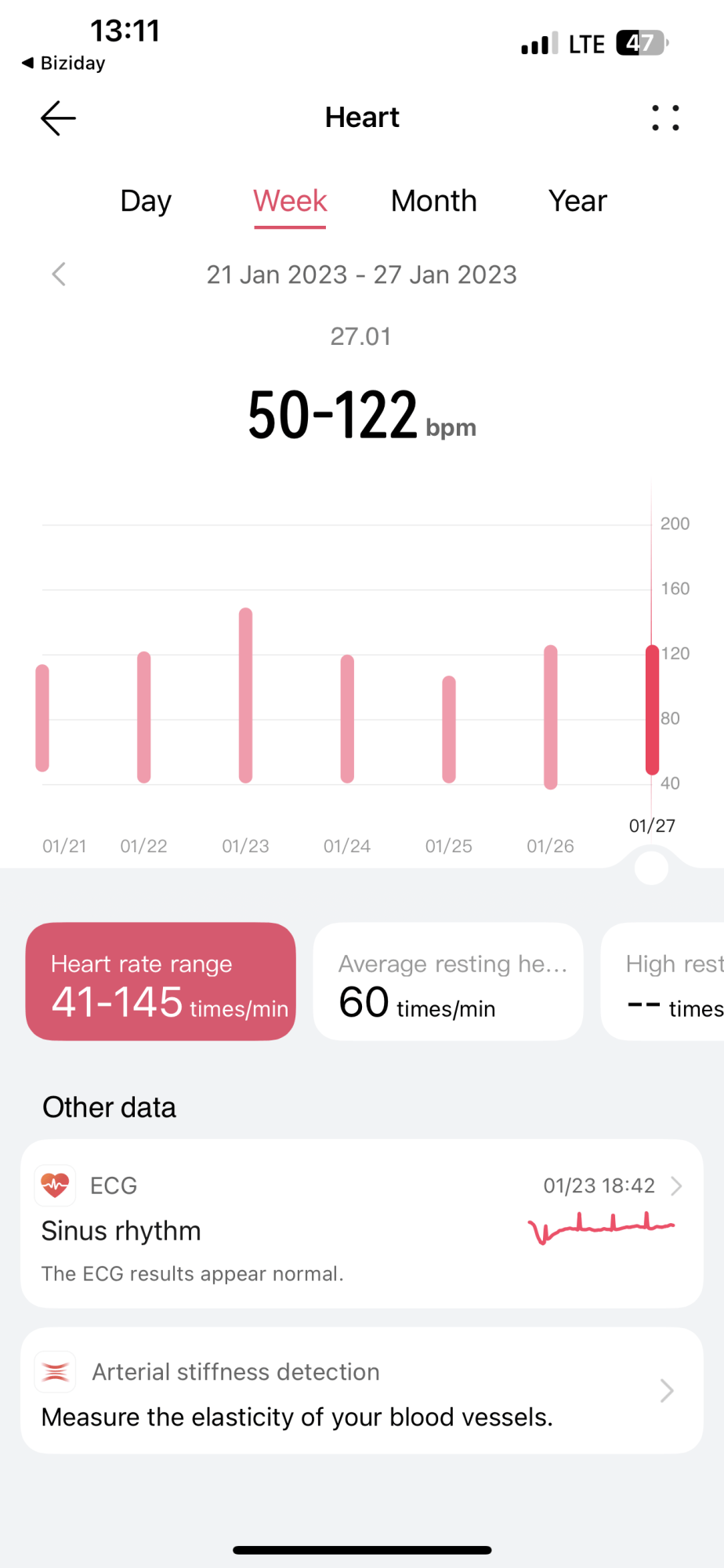The height and width of the screenshot is (1568, 724).
Task: Tap the 01/21 bar in chart
Action: [42, 718]
